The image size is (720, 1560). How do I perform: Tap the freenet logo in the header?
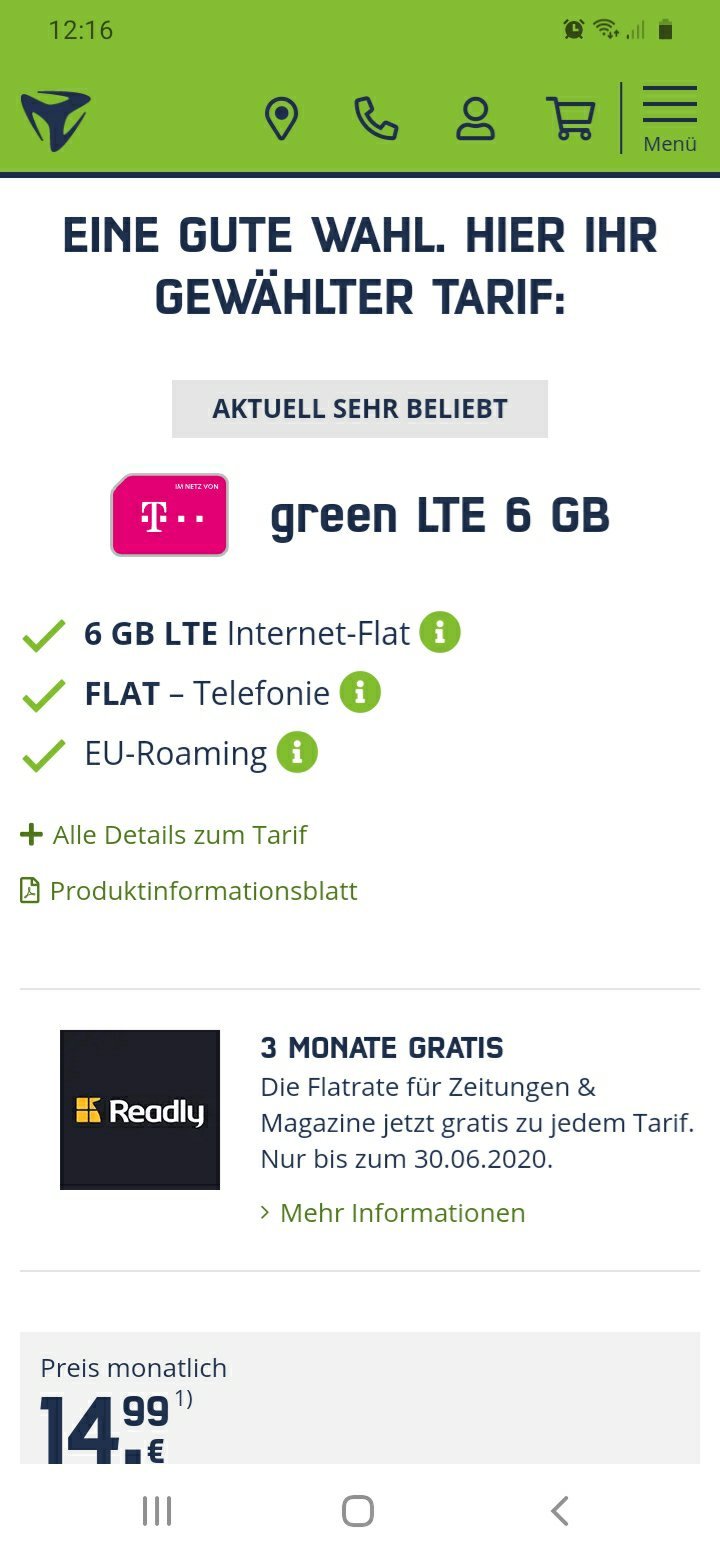click(55, 120)
